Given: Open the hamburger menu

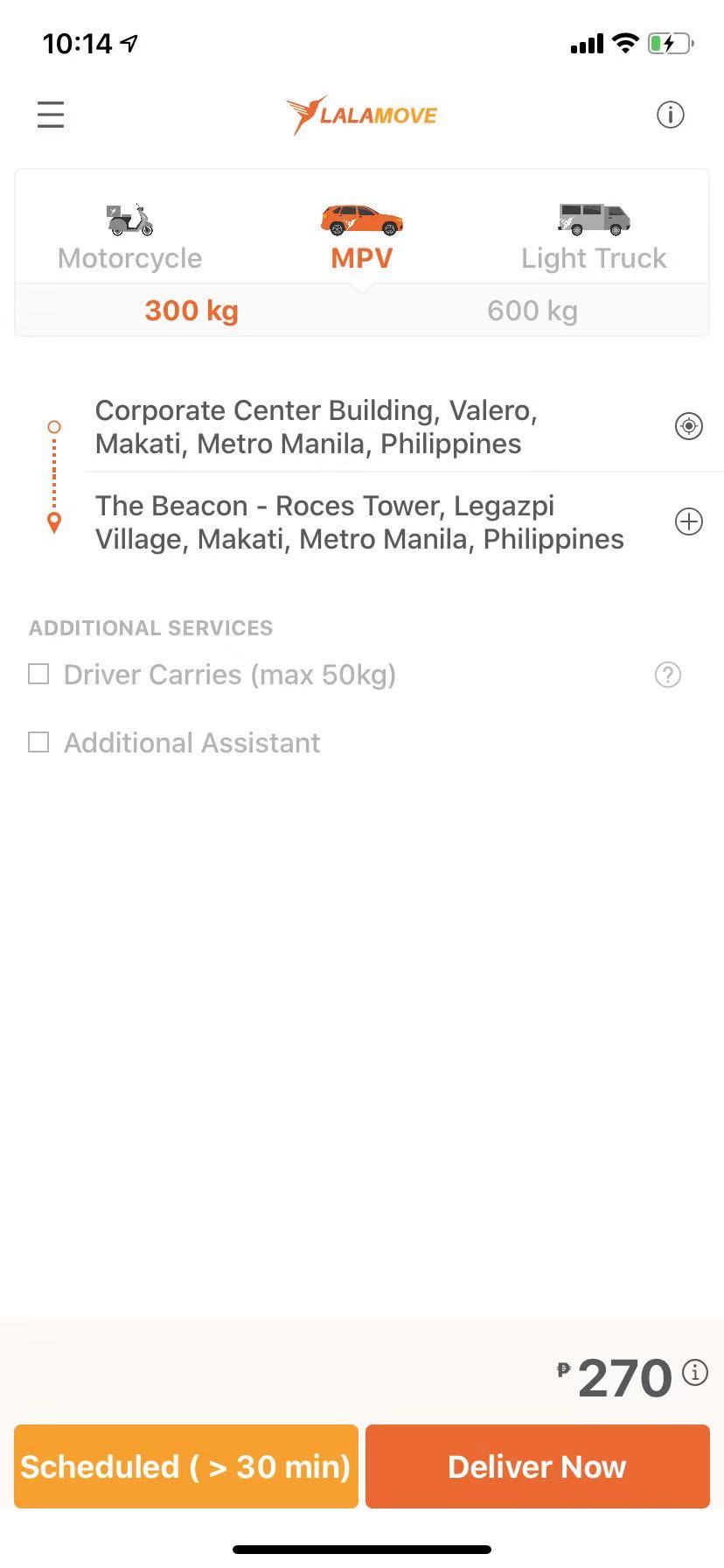Looking at the screenshot, I should [x=51, y=115].
